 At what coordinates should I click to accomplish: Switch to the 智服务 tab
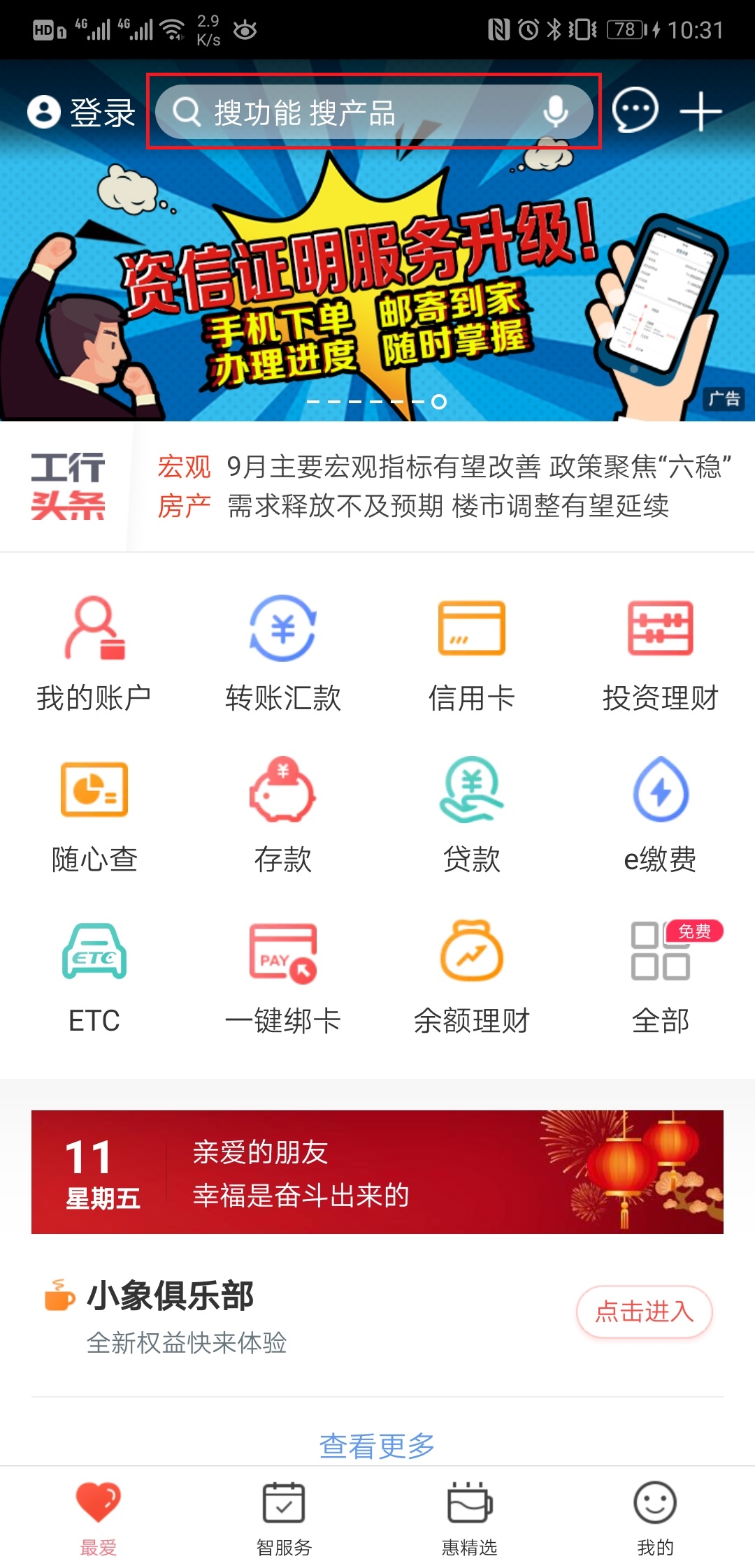click(x=283, y=1518)
